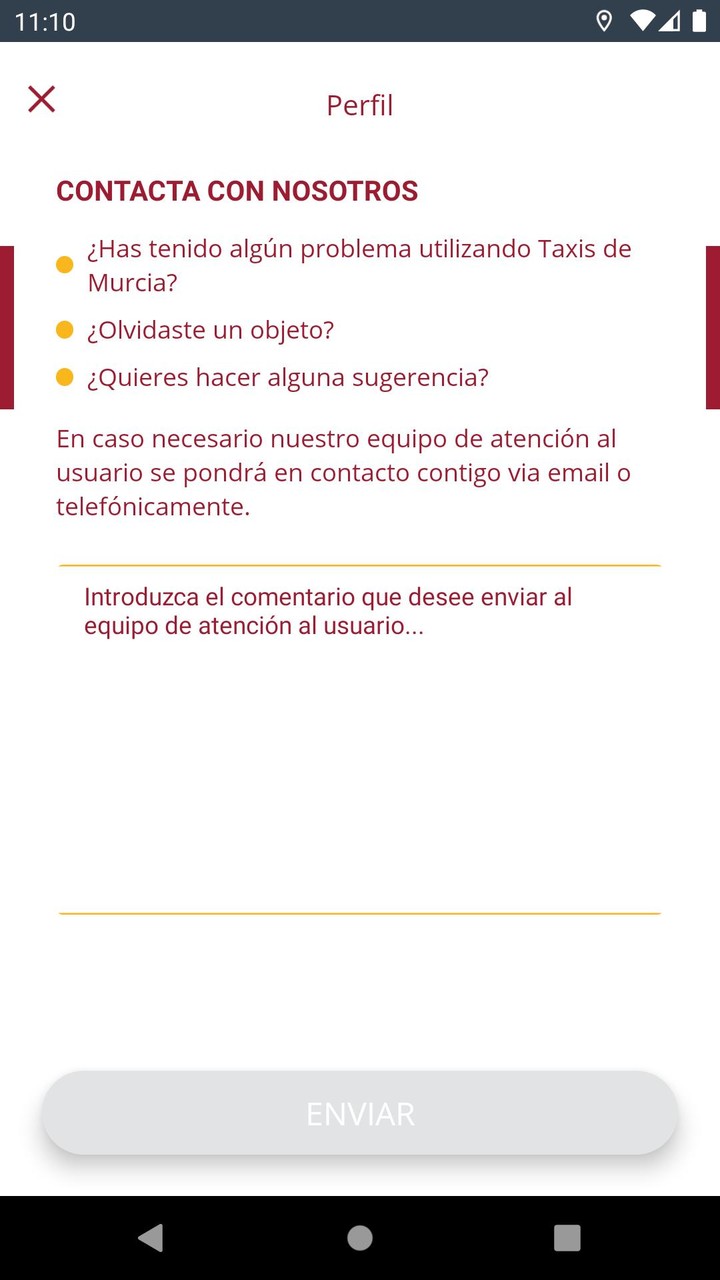Close the contact form with the X
This screenshot has width=720, height=1280.
click(41, 99)
